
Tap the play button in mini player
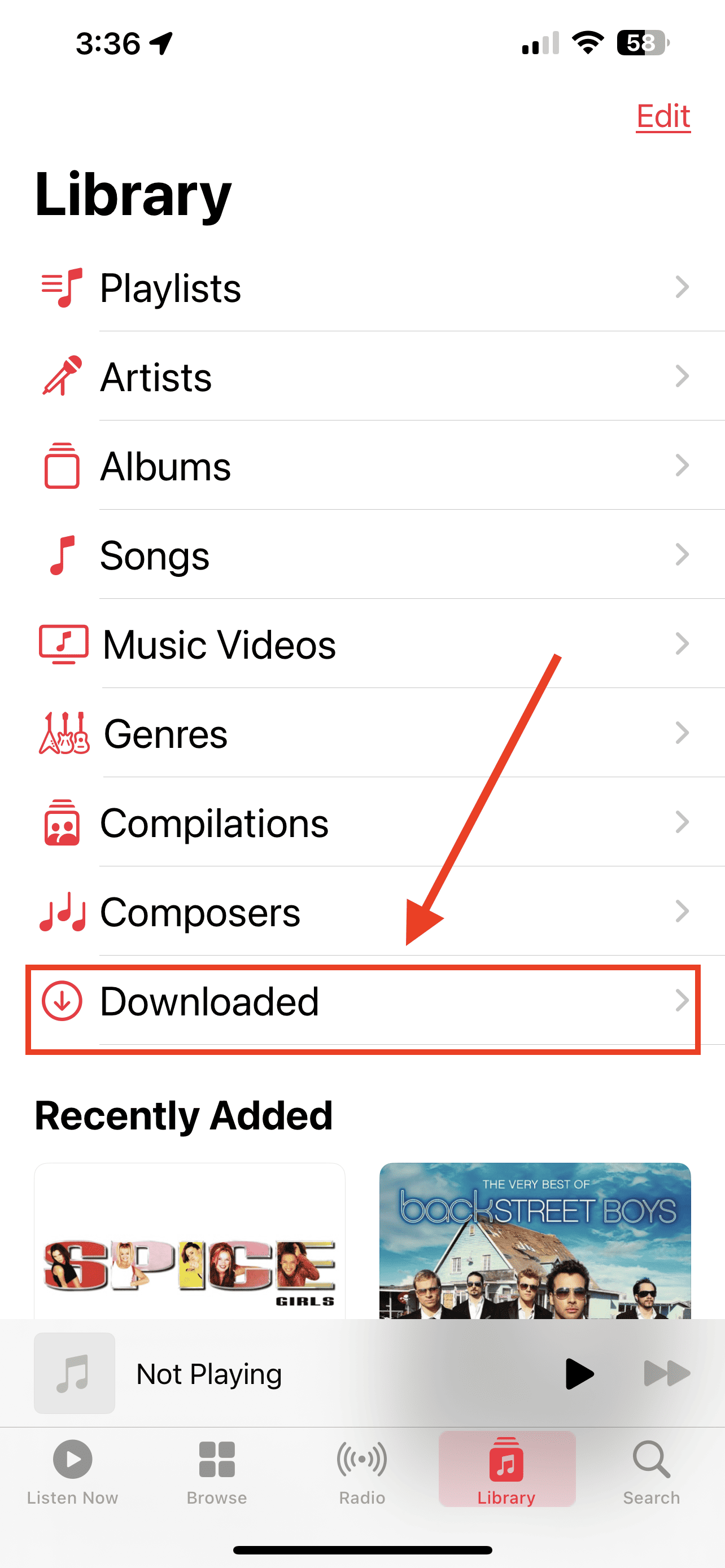pyautogui.click(x=579, y=1374)
